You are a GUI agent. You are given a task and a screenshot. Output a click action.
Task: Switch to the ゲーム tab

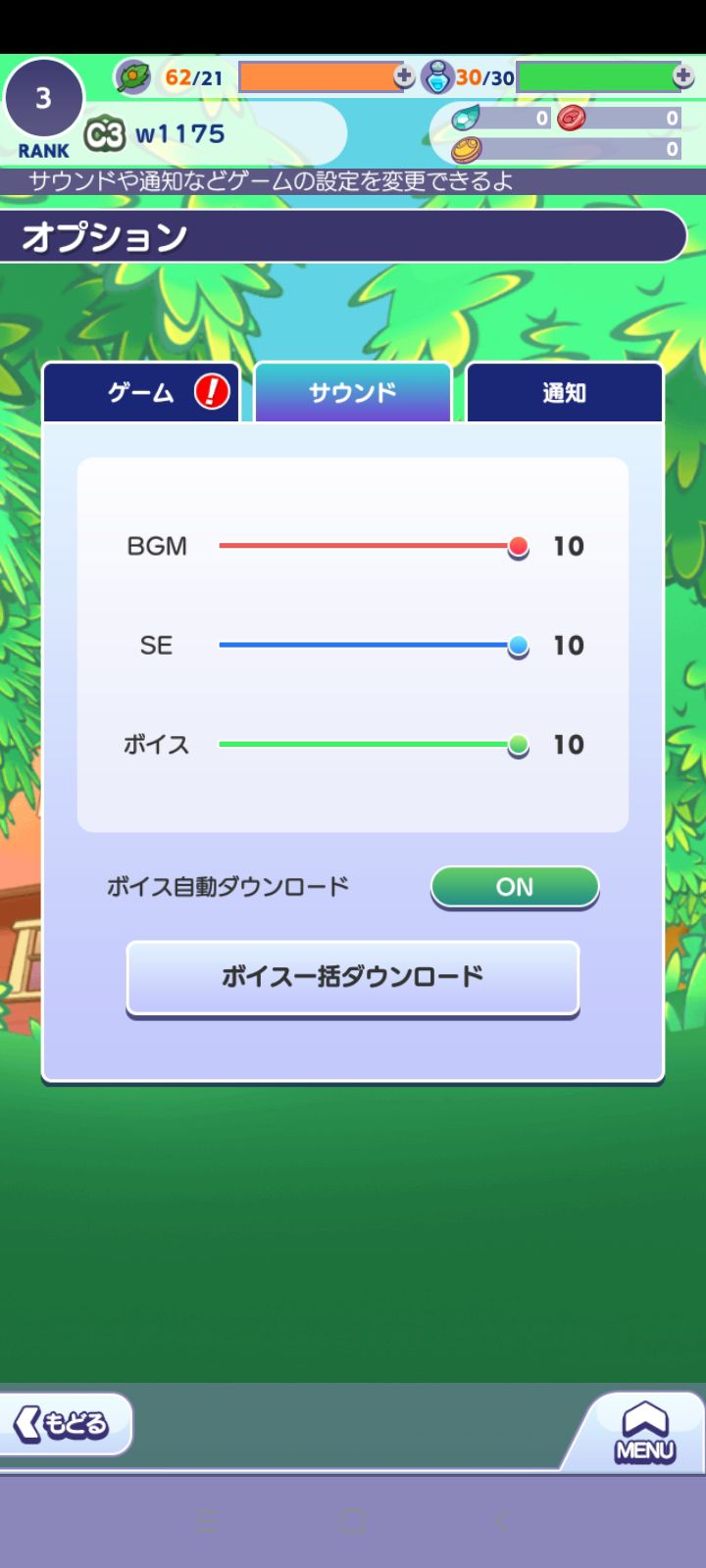[141, 392]
